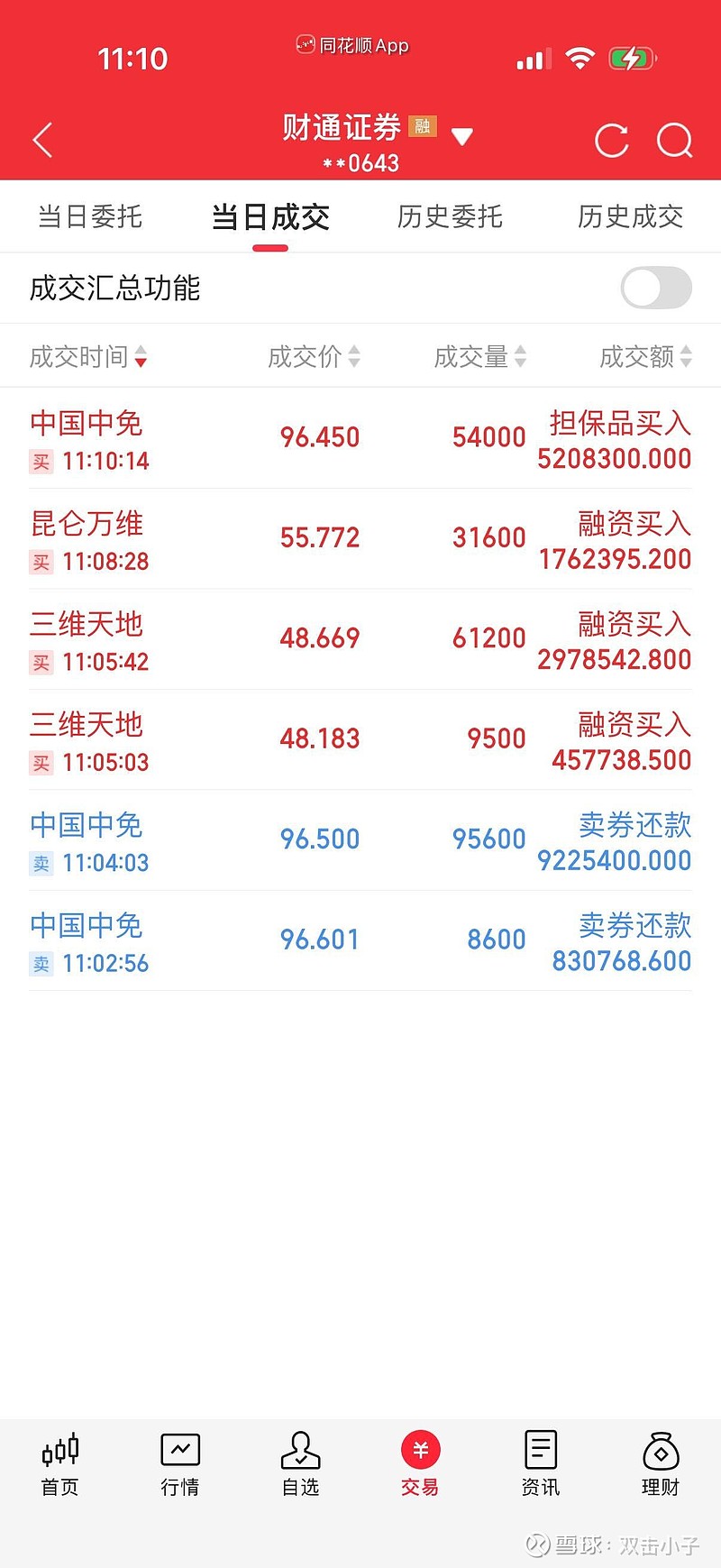Go back using the top-left arrow
This screenshot has height=1568, width=721.
42,140
